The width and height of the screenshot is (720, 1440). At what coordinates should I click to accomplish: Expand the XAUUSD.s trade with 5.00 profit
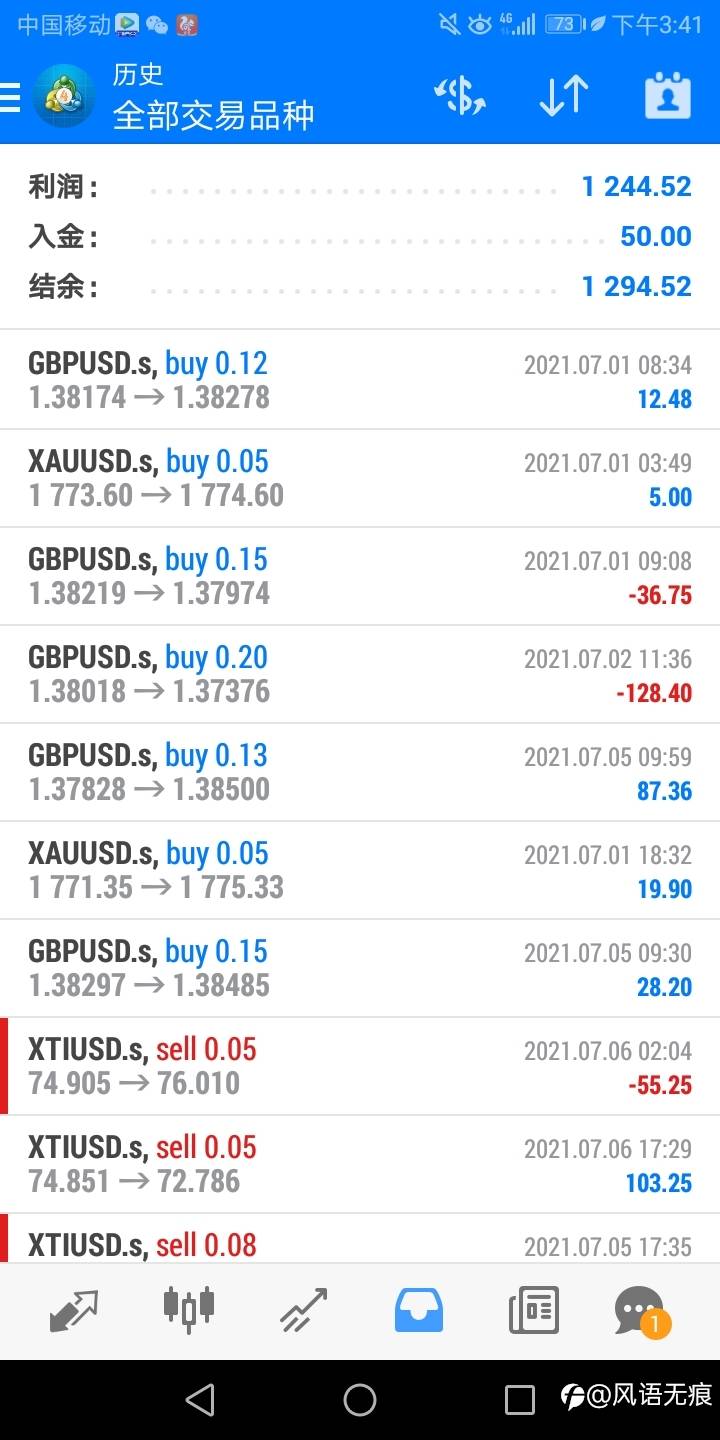(360, 478)
